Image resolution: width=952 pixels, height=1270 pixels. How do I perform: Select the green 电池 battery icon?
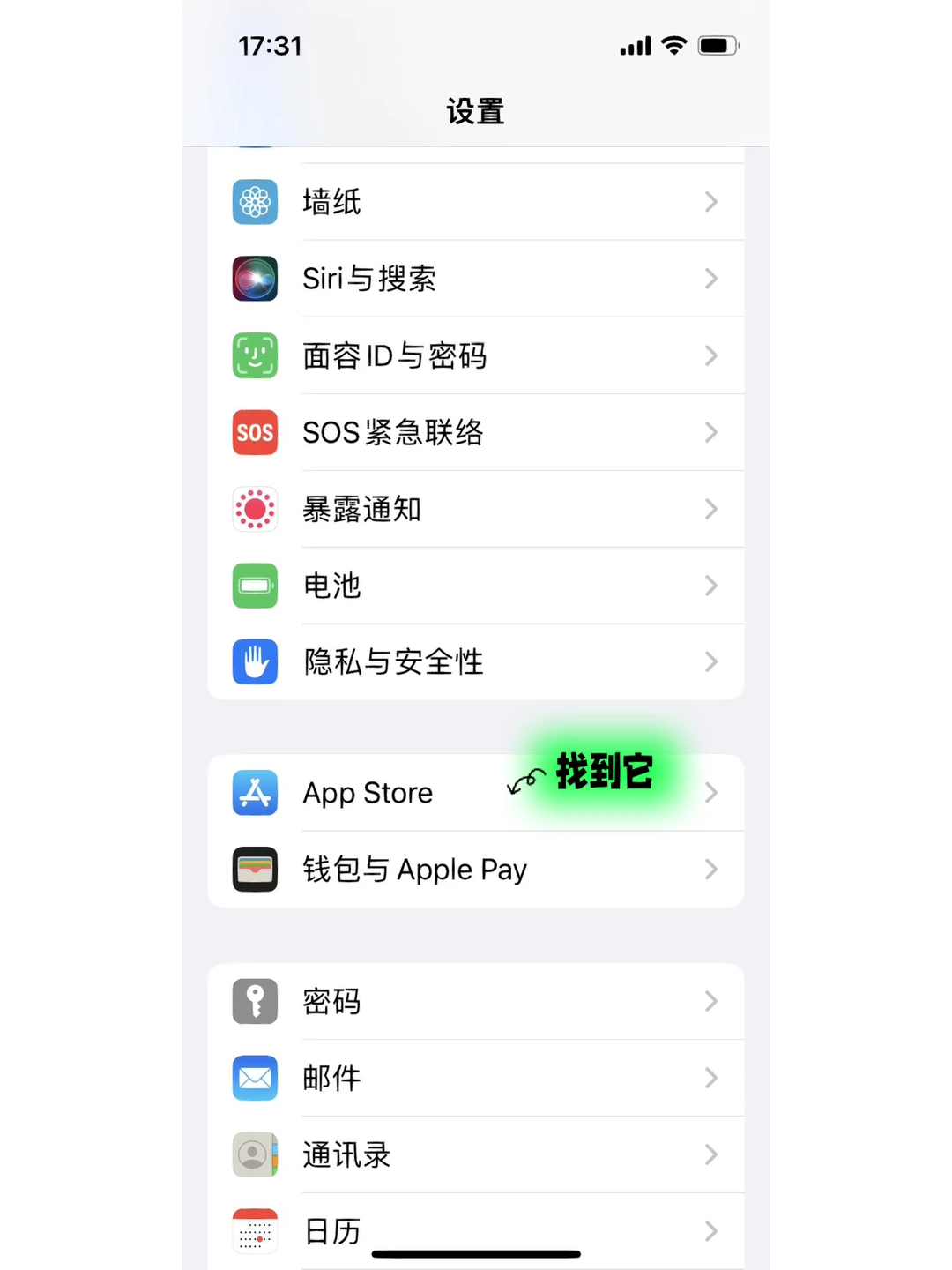coord(255,586)
